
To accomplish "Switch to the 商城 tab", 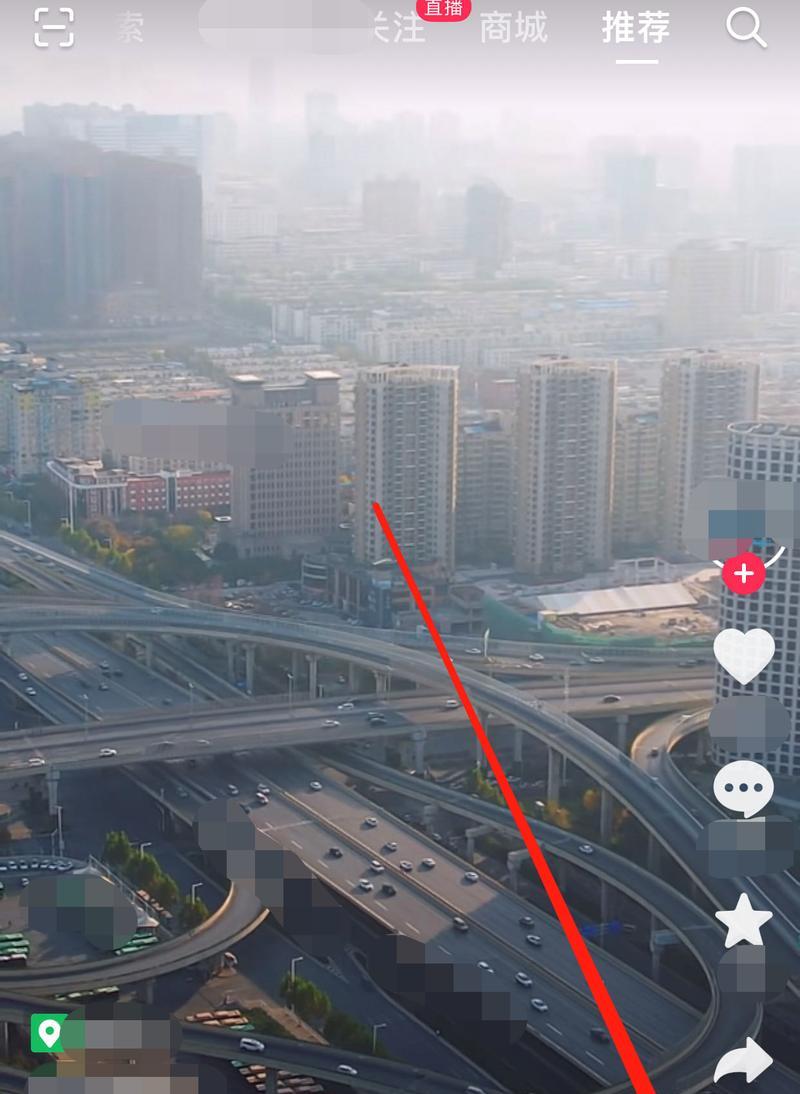I will [x=513, y=28].
